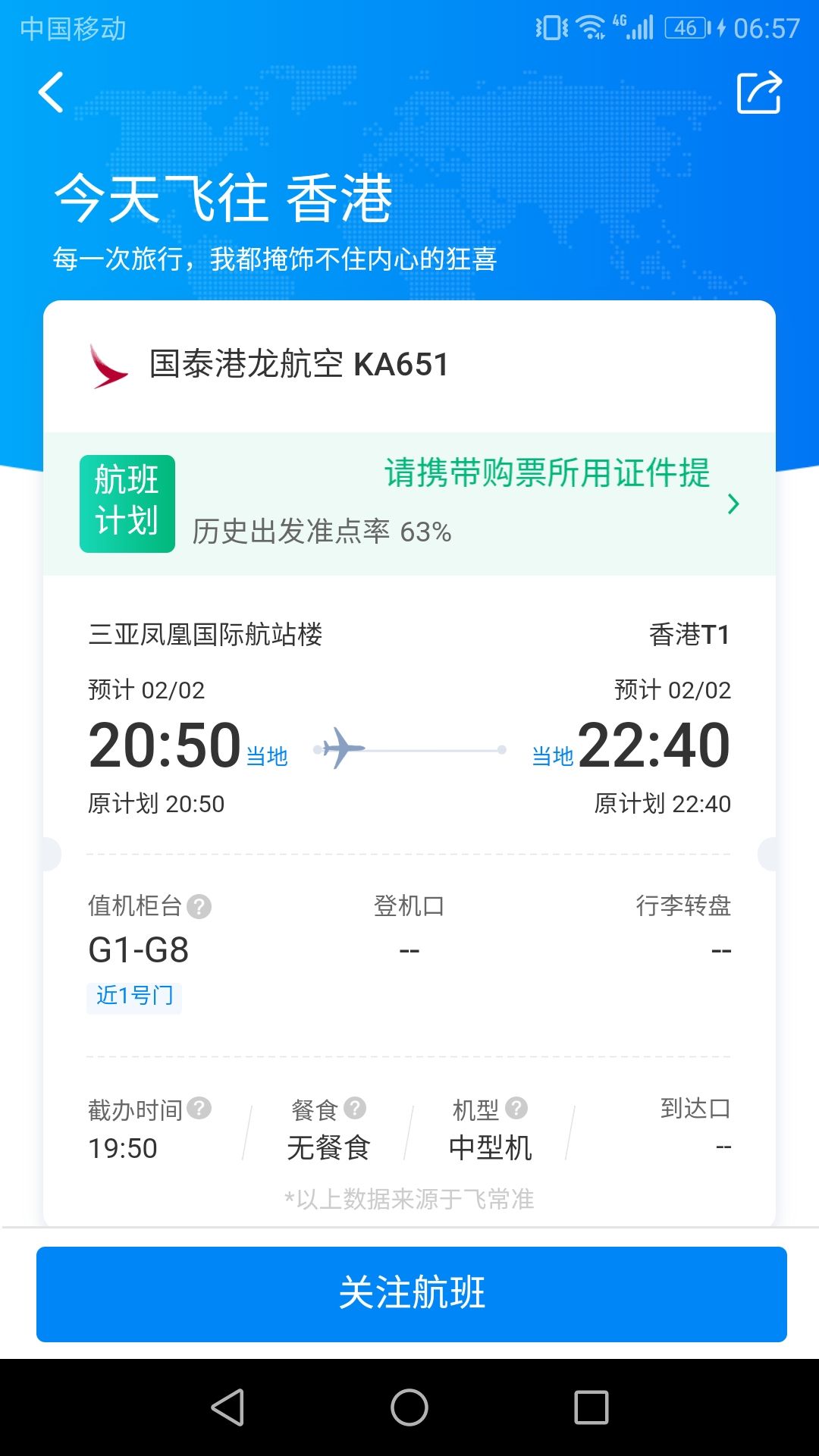This screenshot has height=1456, width=819.
Task: Tap the help icon next to 值机柜台
Action: pos(199,906)
